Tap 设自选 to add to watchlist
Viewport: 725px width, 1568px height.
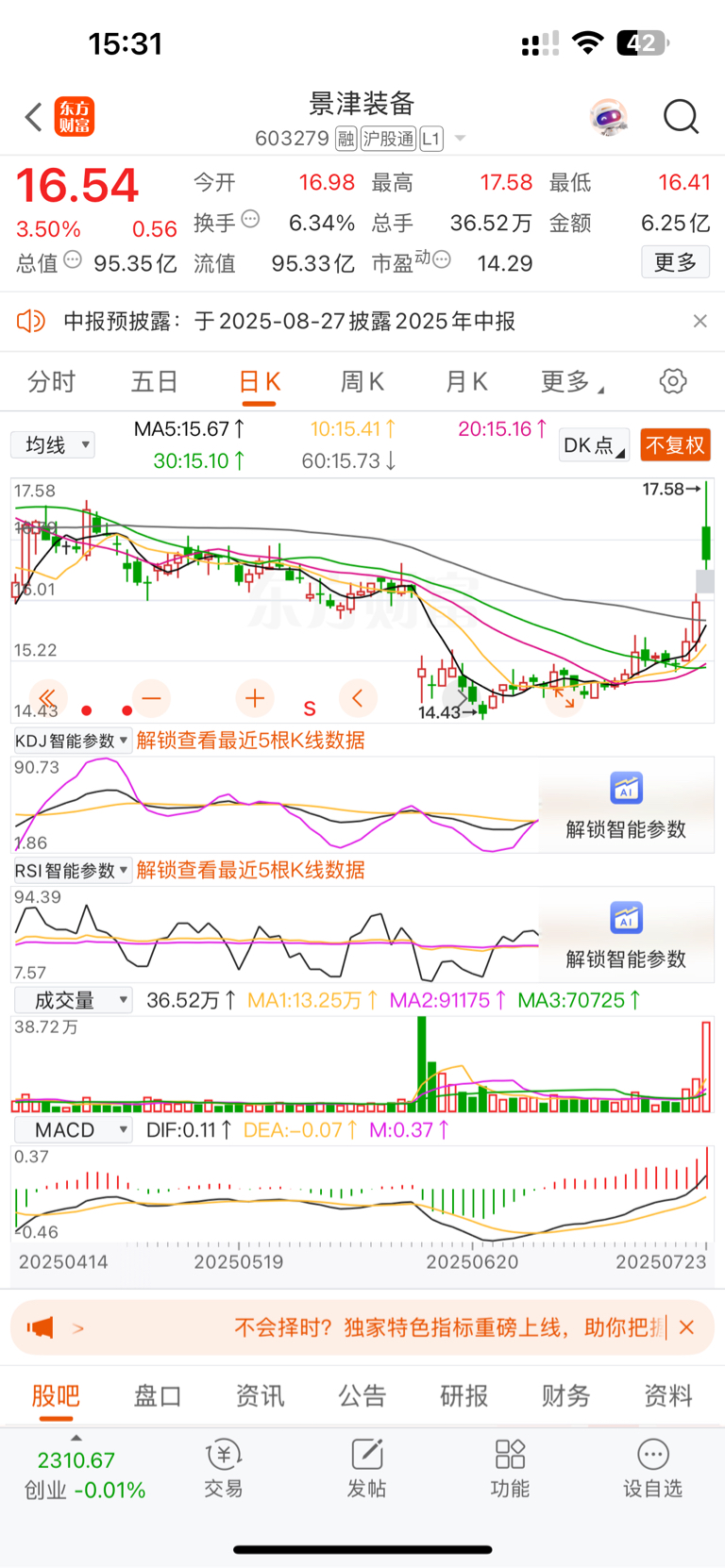652,1468
